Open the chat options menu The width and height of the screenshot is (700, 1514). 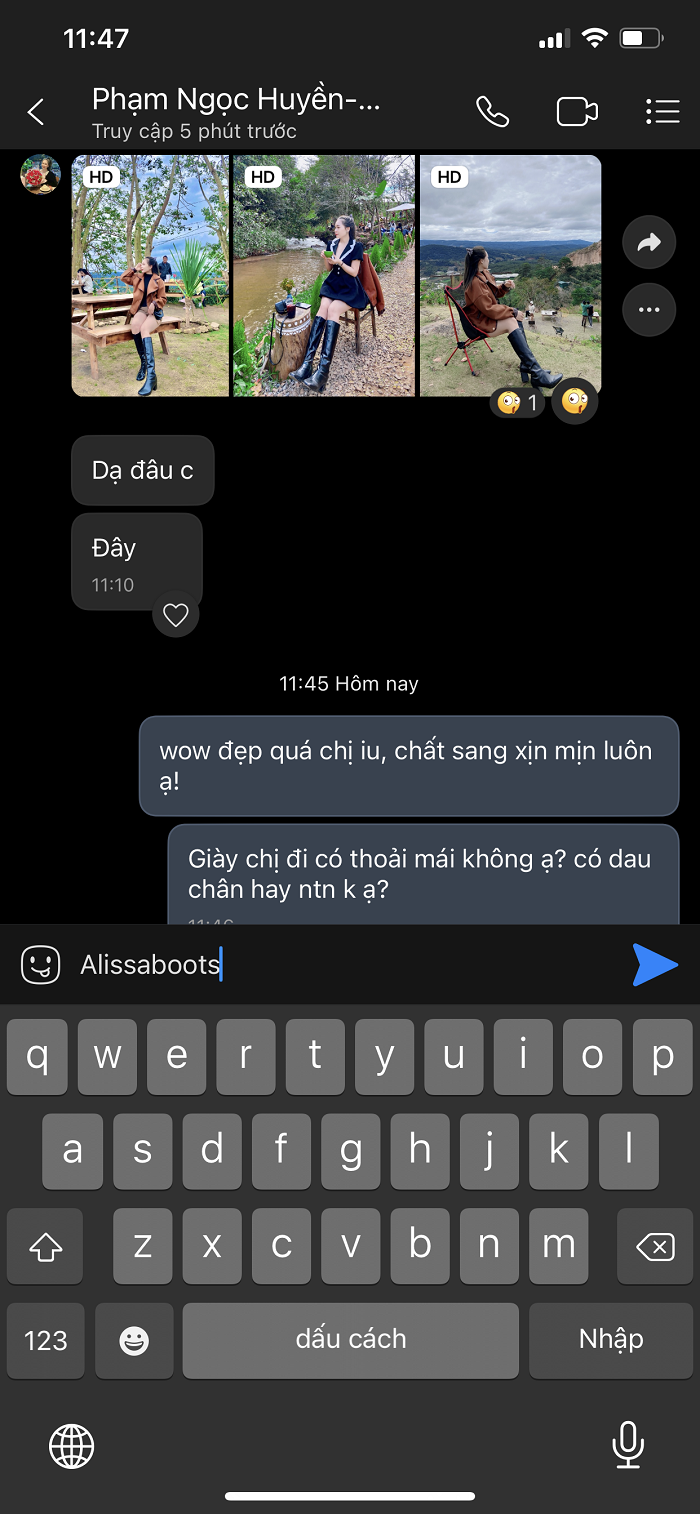click(x=662, y=112)
